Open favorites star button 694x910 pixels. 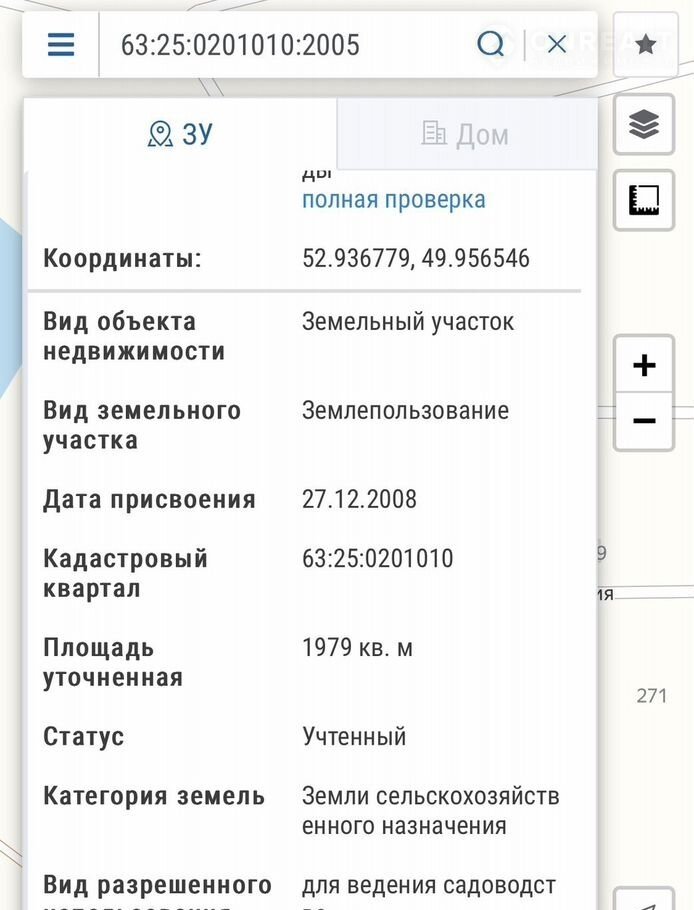645,44
